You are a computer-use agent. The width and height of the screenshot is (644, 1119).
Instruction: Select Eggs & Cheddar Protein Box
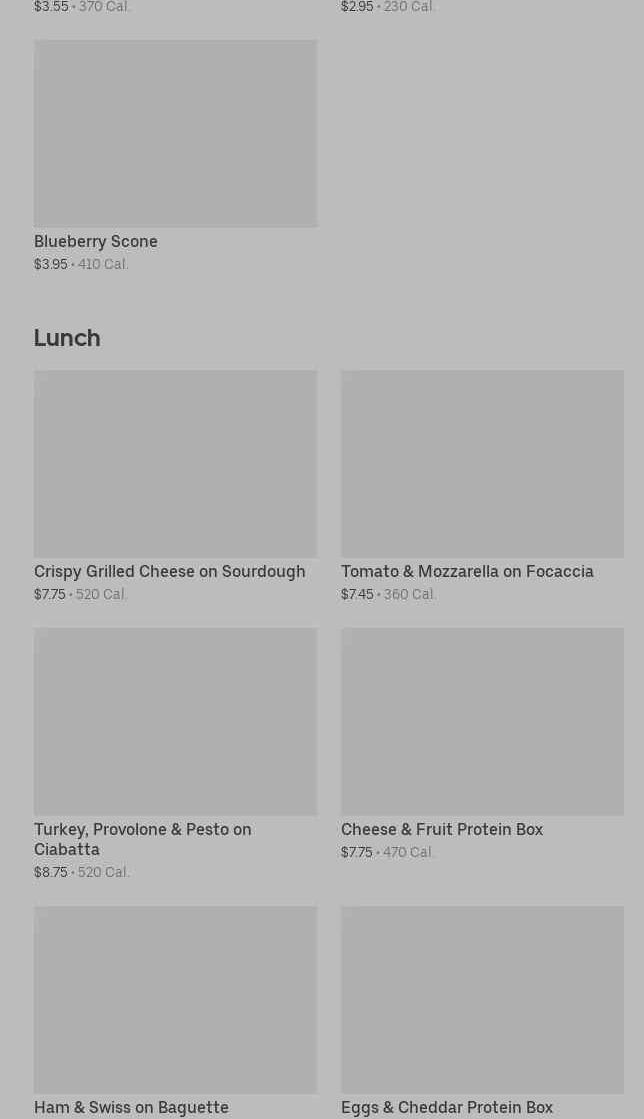click(483, 1012)
